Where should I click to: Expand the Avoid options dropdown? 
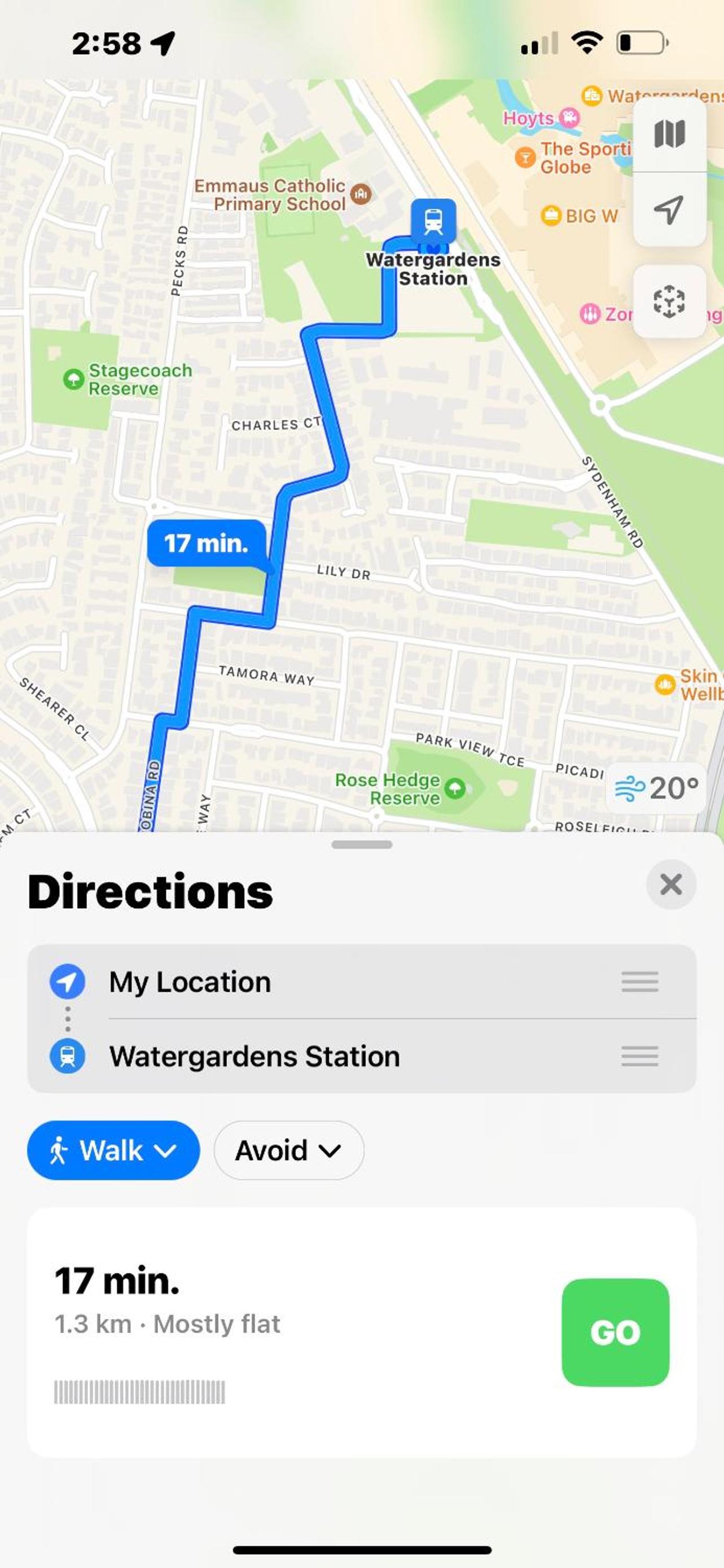[289, 1150]
